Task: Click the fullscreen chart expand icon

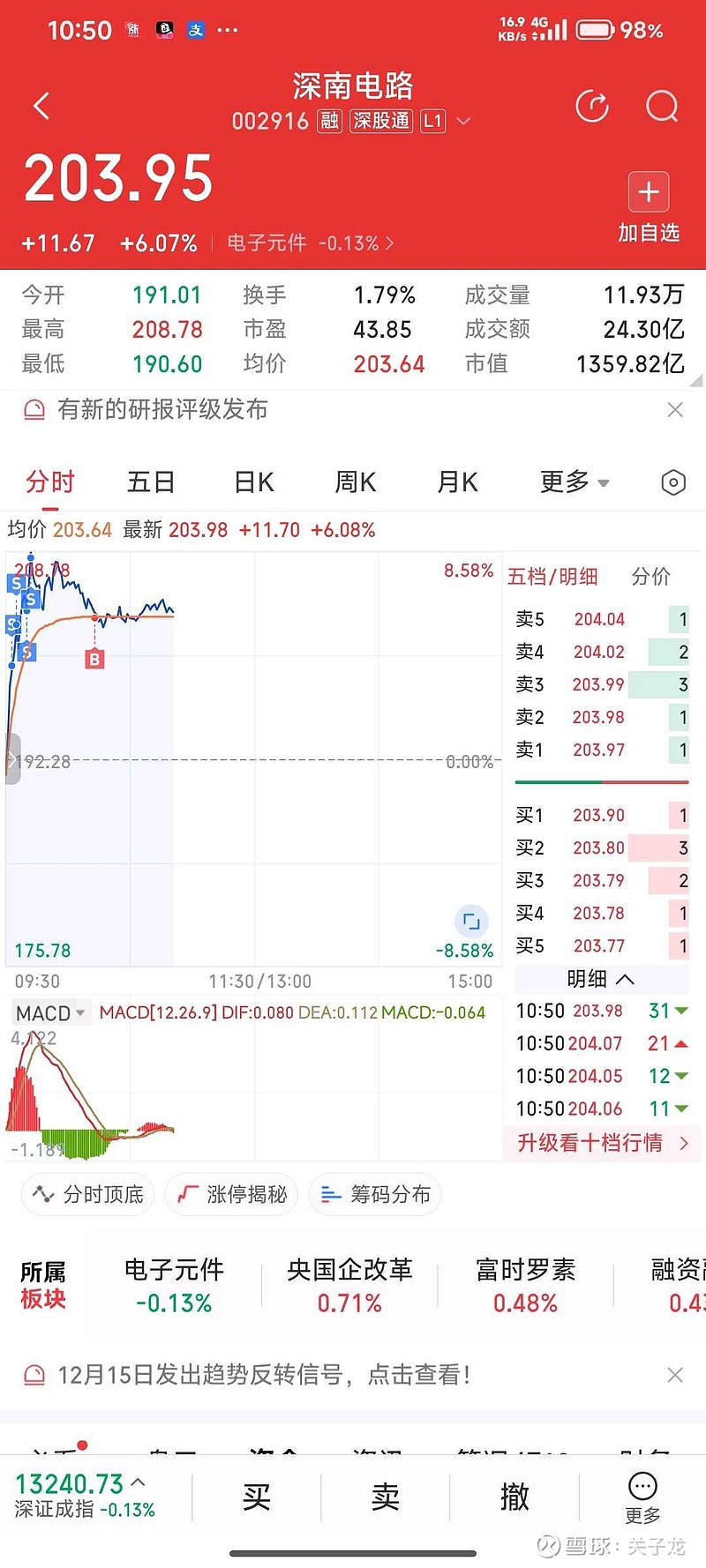Action: [473, 920]
